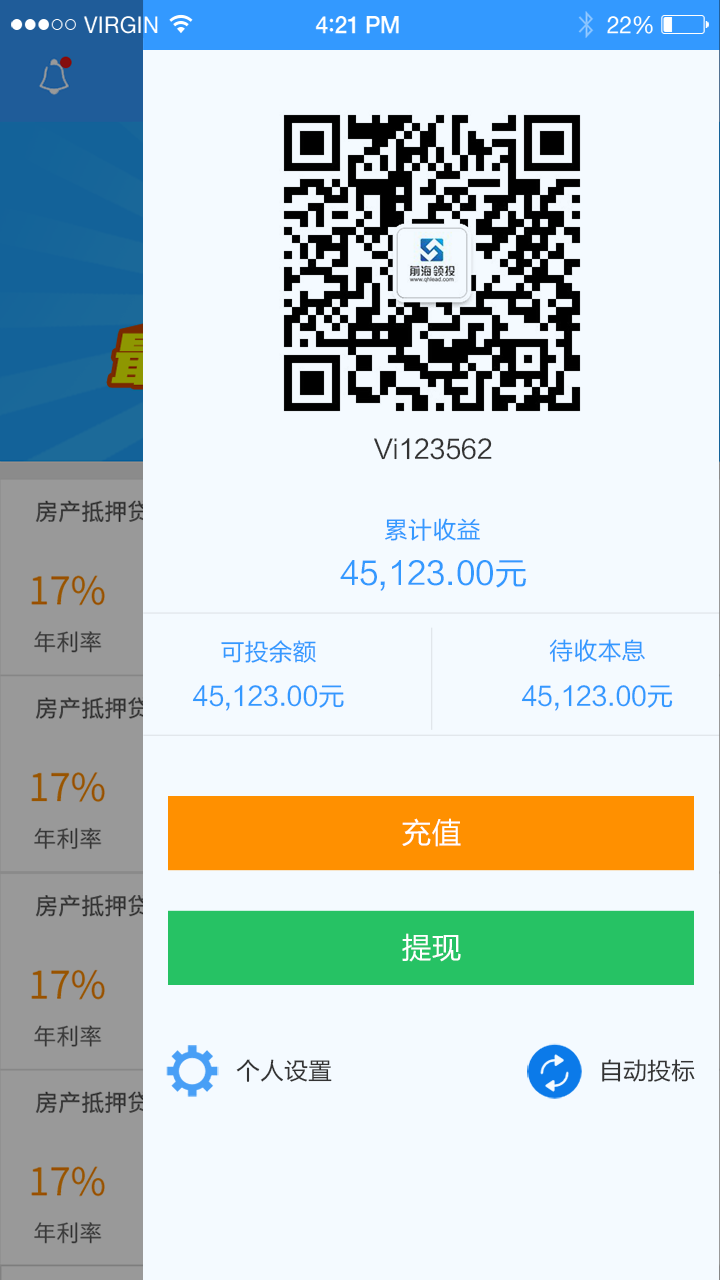View 待收本息 pending principal and interest
The image size is (720, 1280).
click(x=597, y=674)
